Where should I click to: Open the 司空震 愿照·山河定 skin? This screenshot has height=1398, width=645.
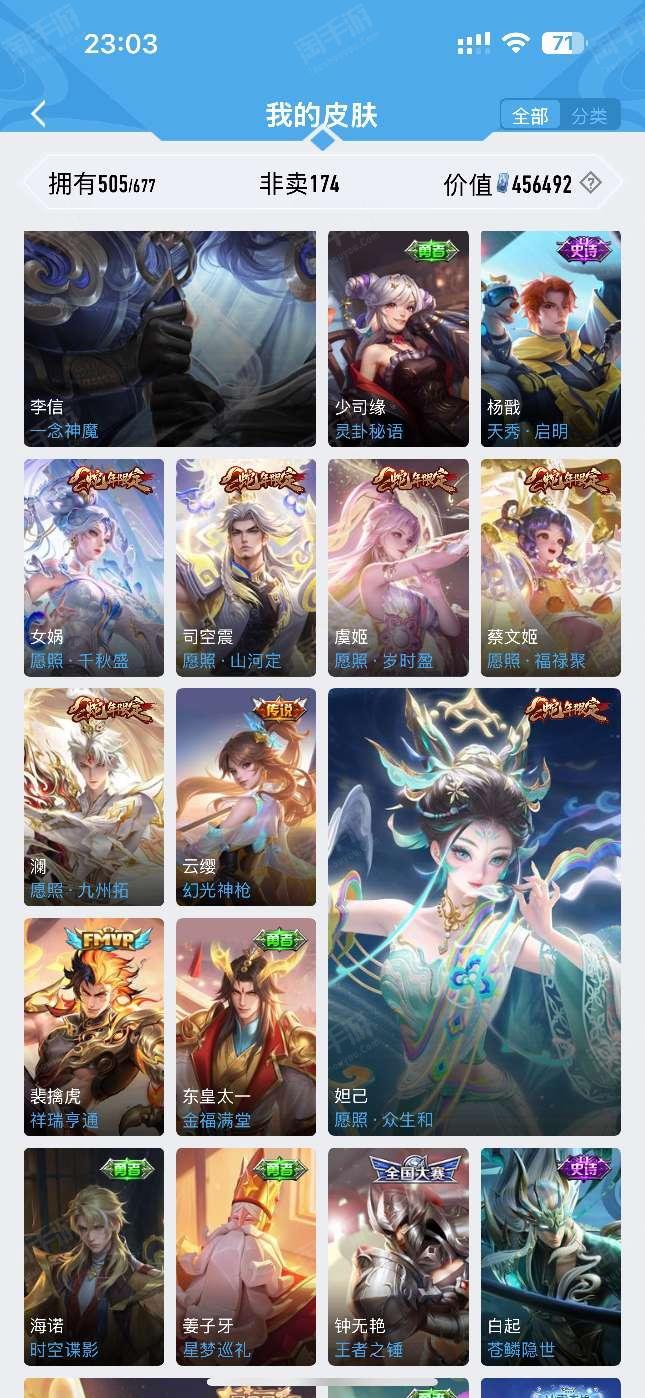(x=245, y=567)
